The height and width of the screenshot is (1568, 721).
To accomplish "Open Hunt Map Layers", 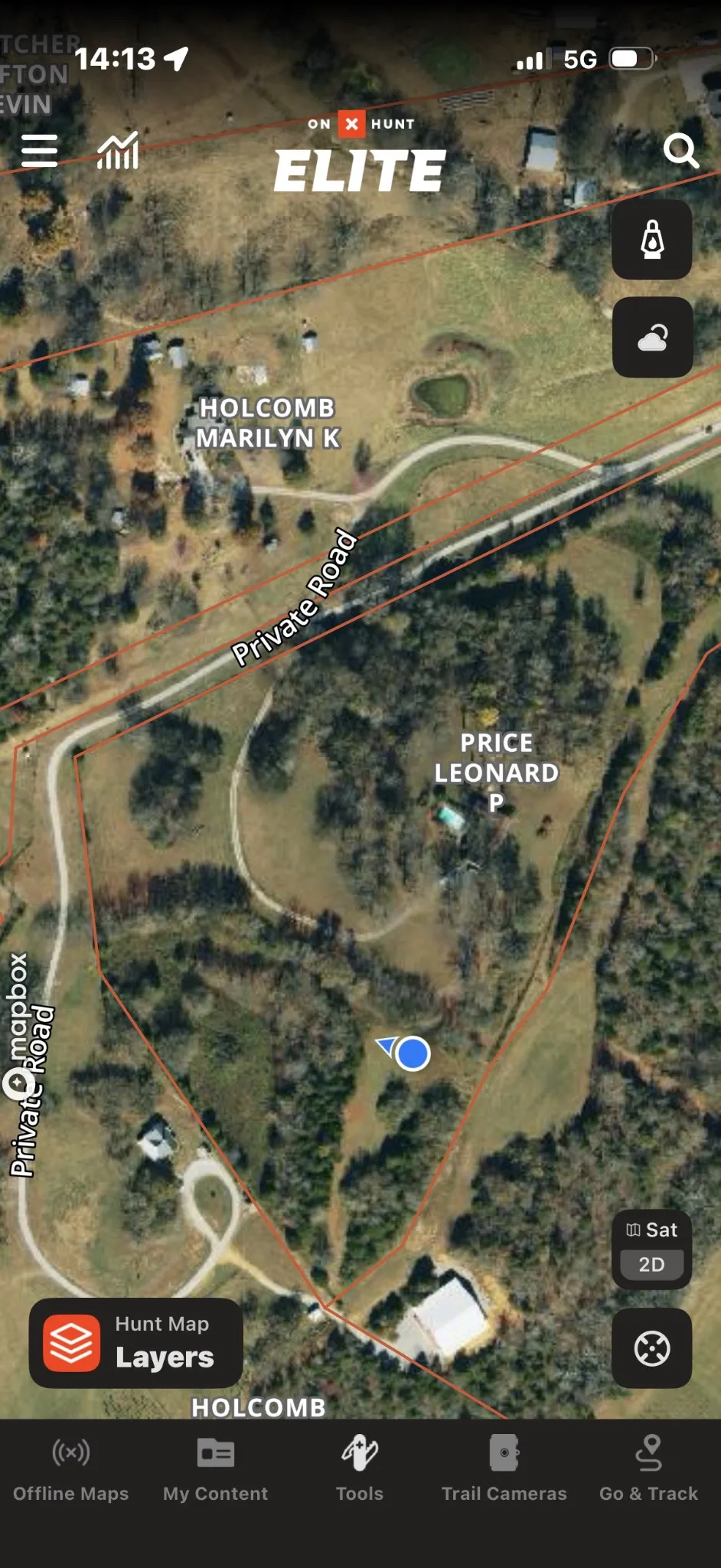I will [x=136, y=1342].
